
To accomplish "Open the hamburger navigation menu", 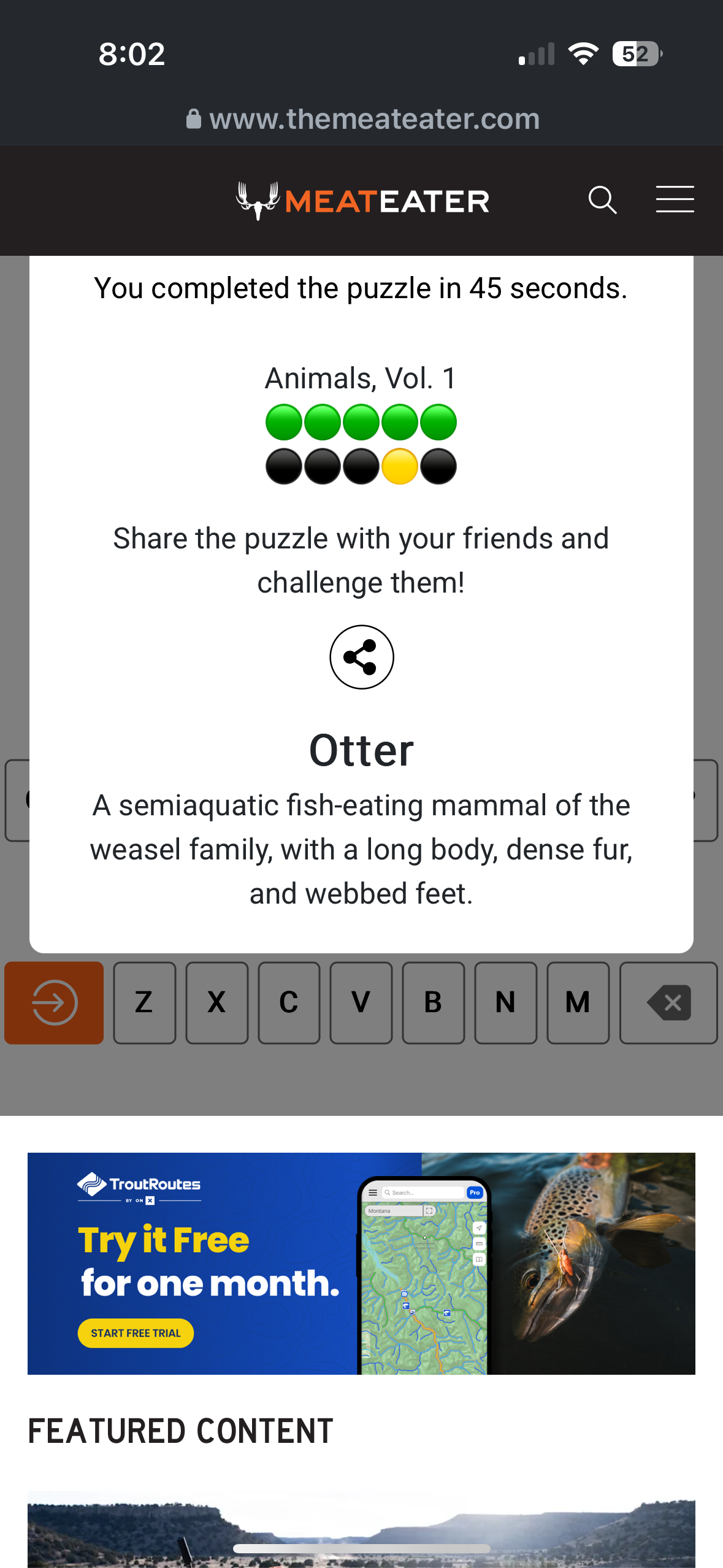I will 675,200.
